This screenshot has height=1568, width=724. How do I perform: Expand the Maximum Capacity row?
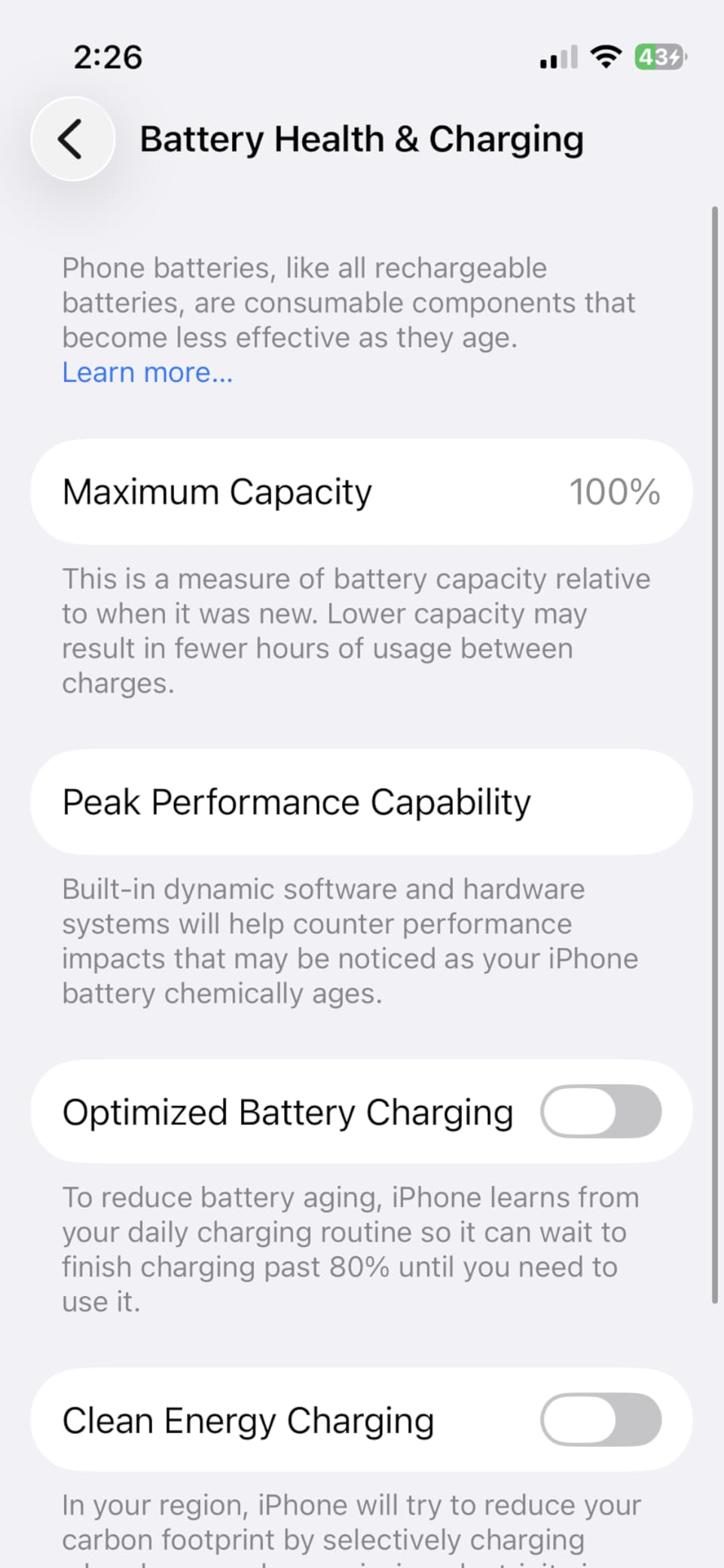click(x=362, y=491)
